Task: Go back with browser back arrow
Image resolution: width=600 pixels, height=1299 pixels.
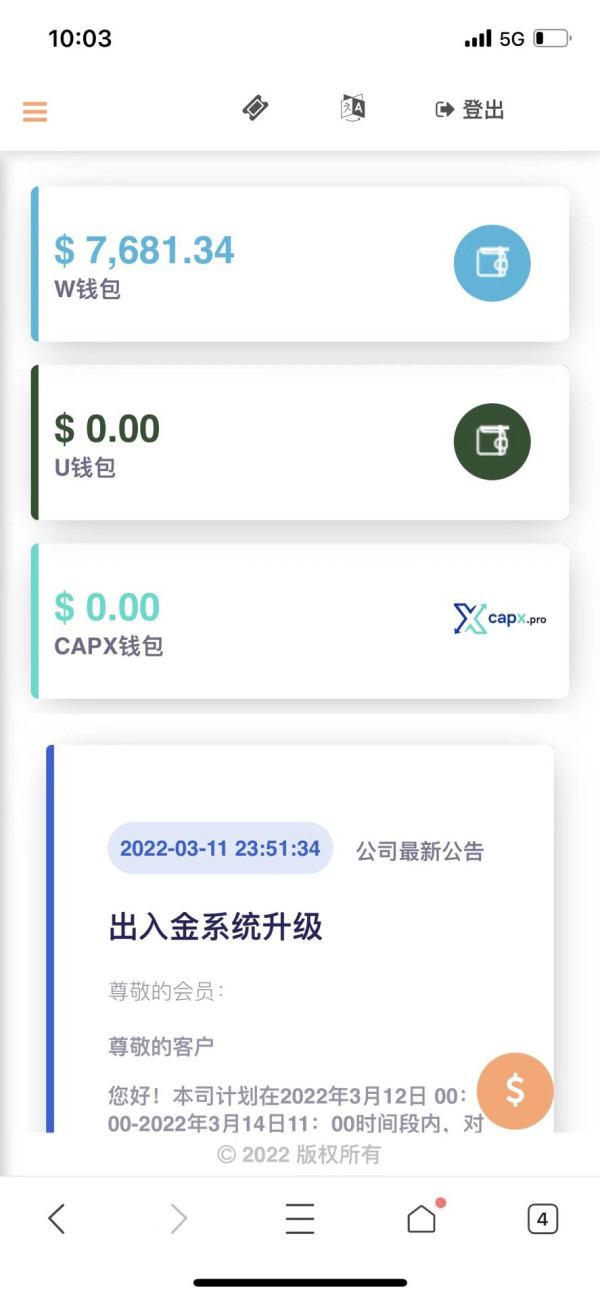Action: click(56, 1218)
